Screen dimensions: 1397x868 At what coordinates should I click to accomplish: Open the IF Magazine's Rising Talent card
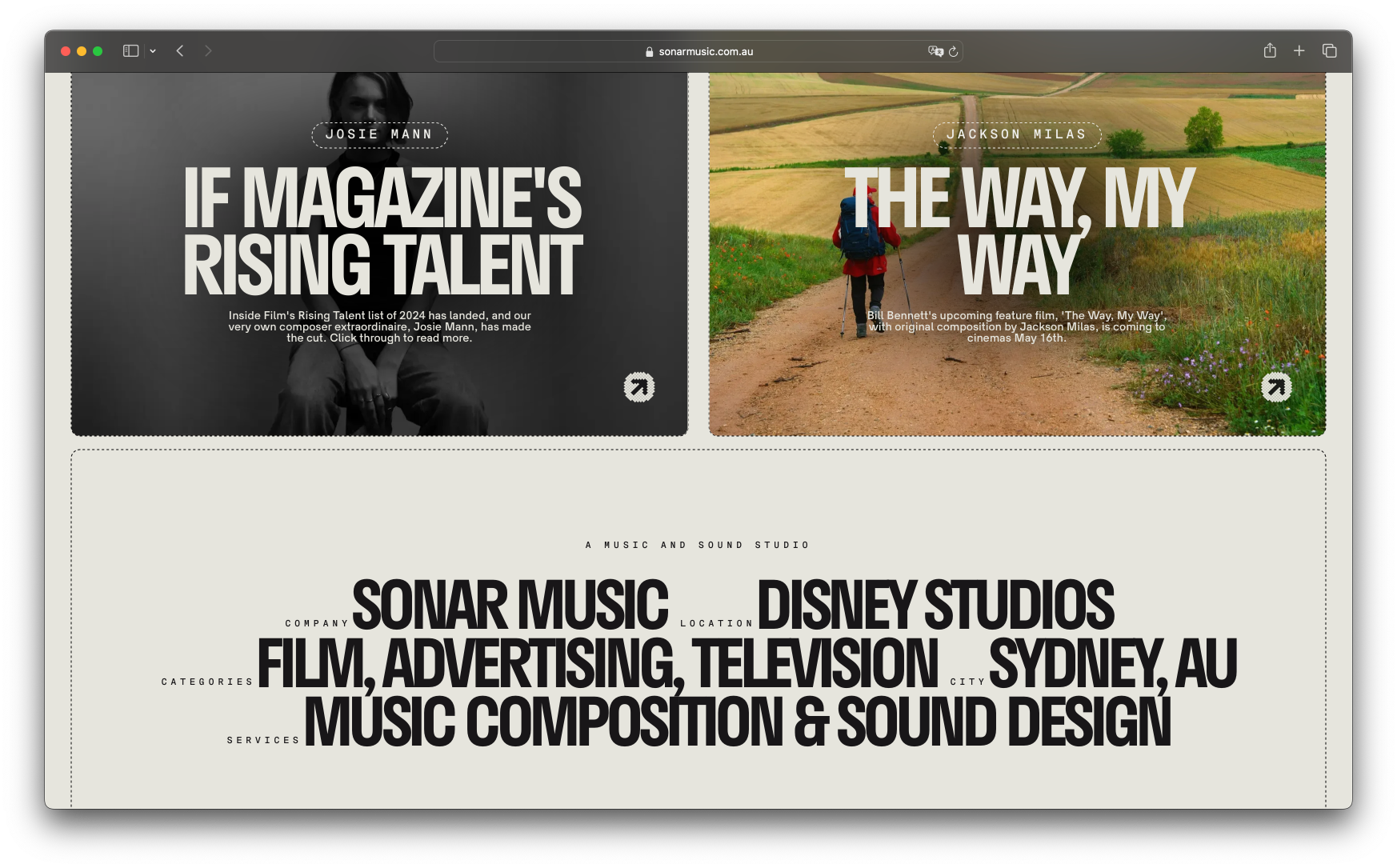click(382, 232)
